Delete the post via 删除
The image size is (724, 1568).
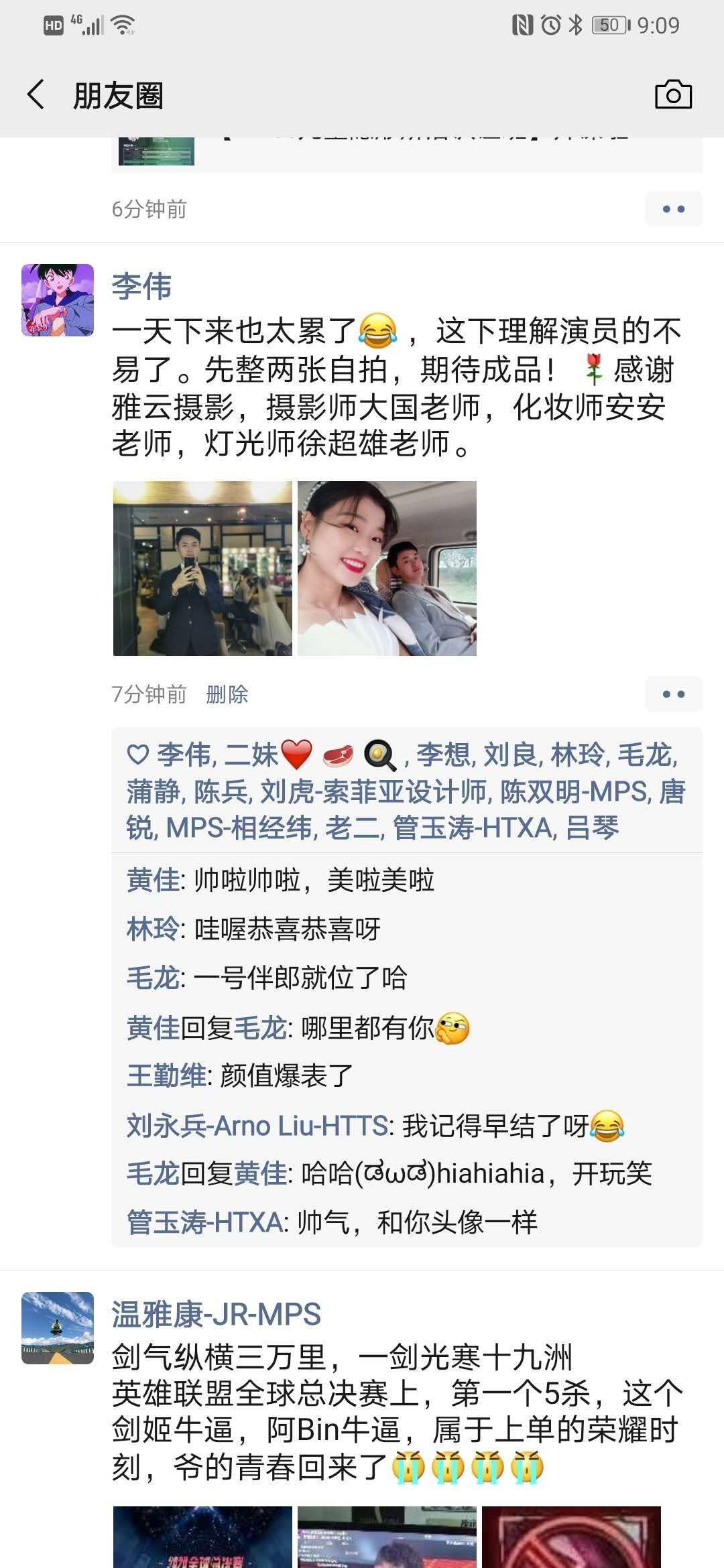(x=227, y=694)
